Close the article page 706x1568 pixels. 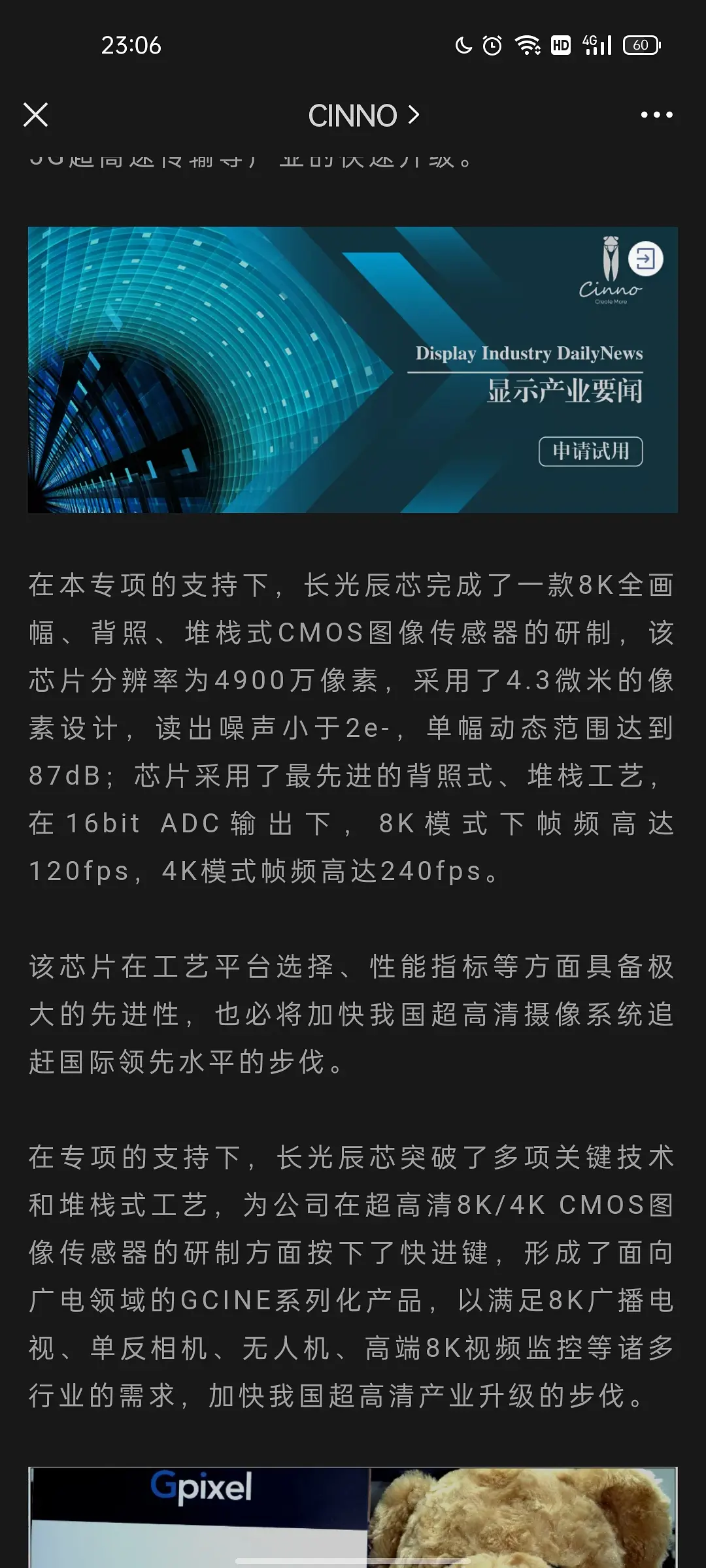pos(35,115)
